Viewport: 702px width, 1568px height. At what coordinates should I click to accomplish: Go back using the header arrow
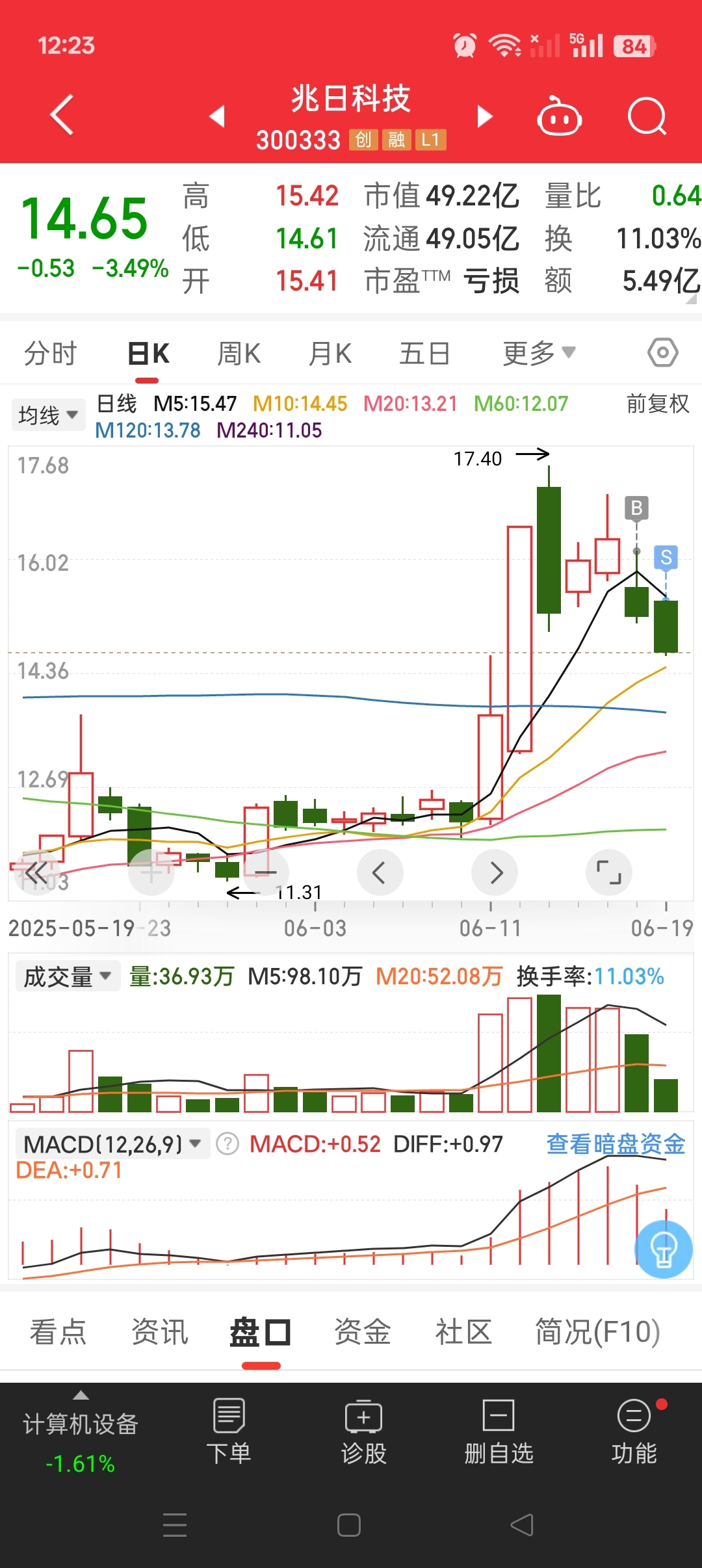pyautogui.click(x=62, y=115)
